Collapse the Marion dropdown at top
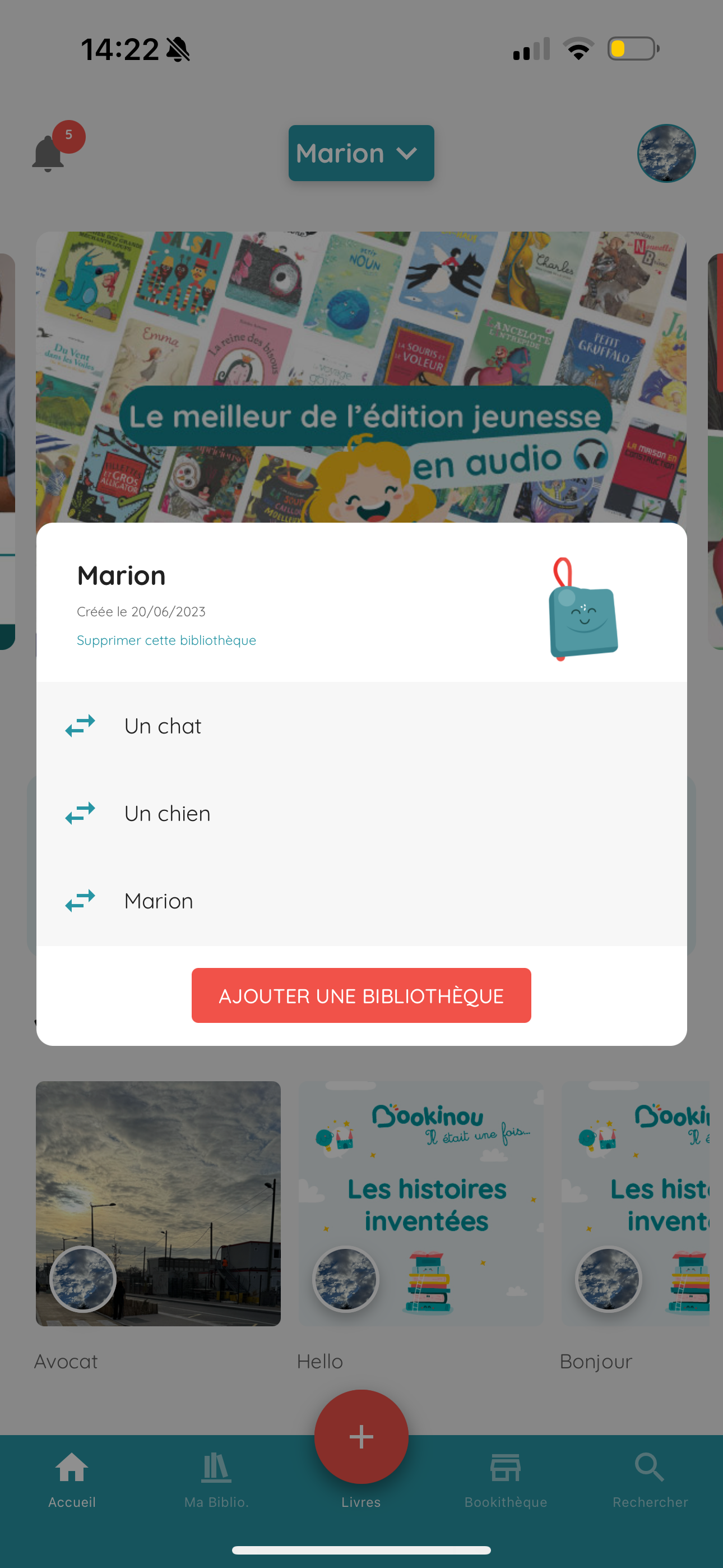 pos(361,154)
